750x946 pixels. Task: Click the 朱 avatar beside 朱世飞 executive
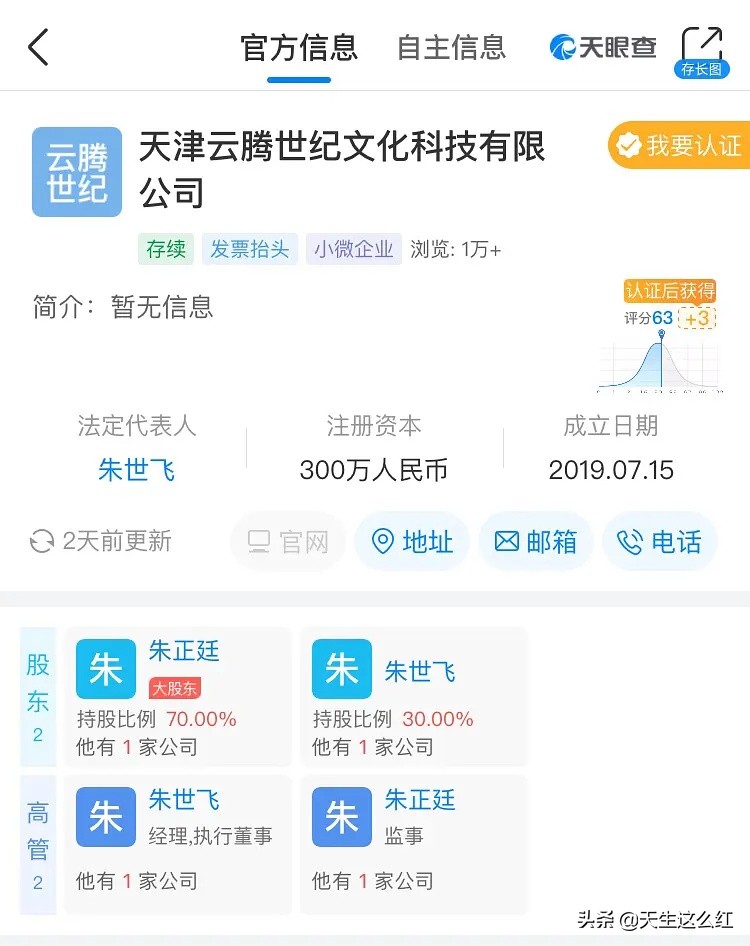tap(105, 817)
